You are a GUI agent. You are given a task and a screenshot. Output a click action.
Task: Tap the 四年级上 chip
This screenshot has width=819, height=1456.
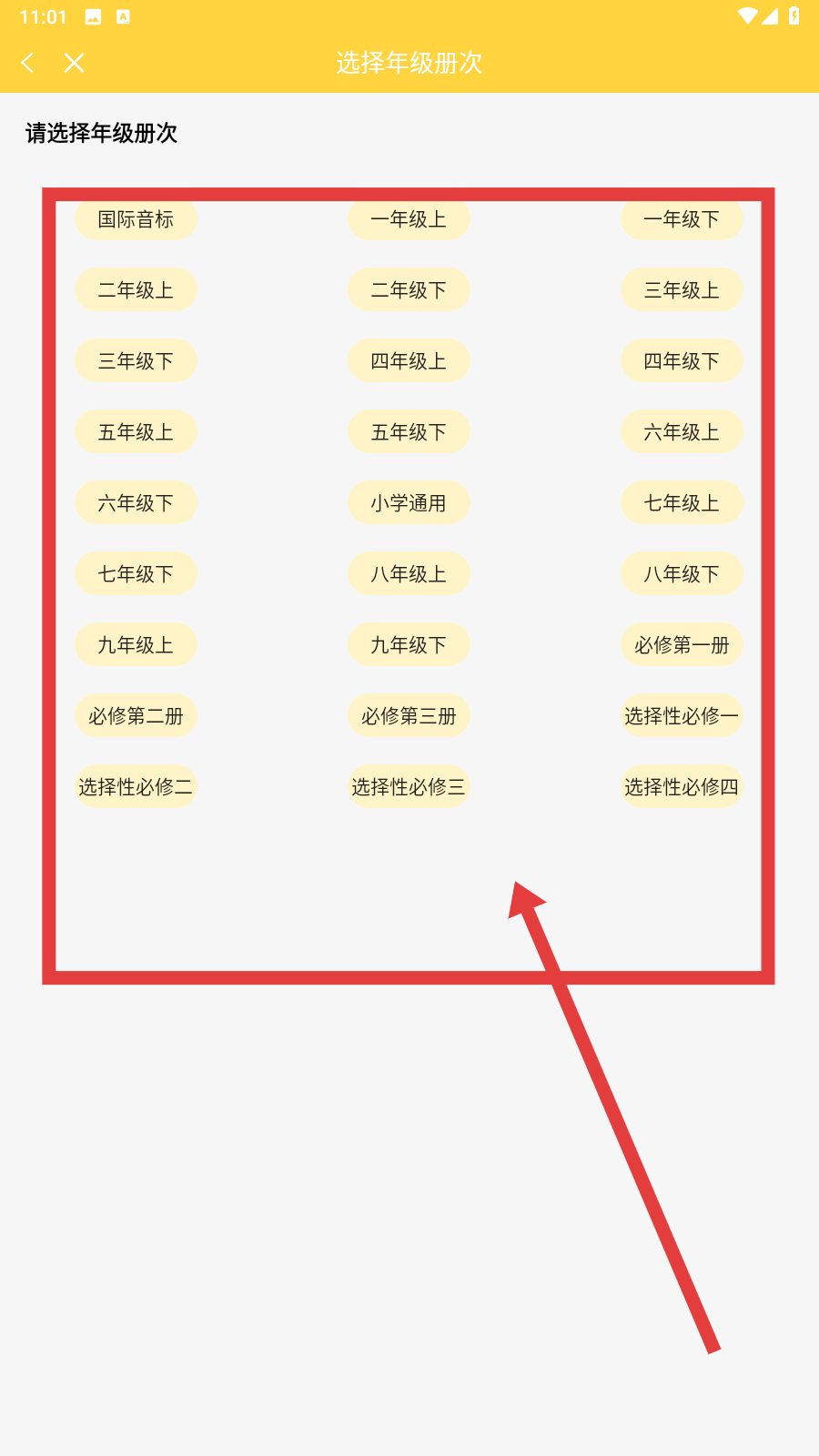point(409,361)
